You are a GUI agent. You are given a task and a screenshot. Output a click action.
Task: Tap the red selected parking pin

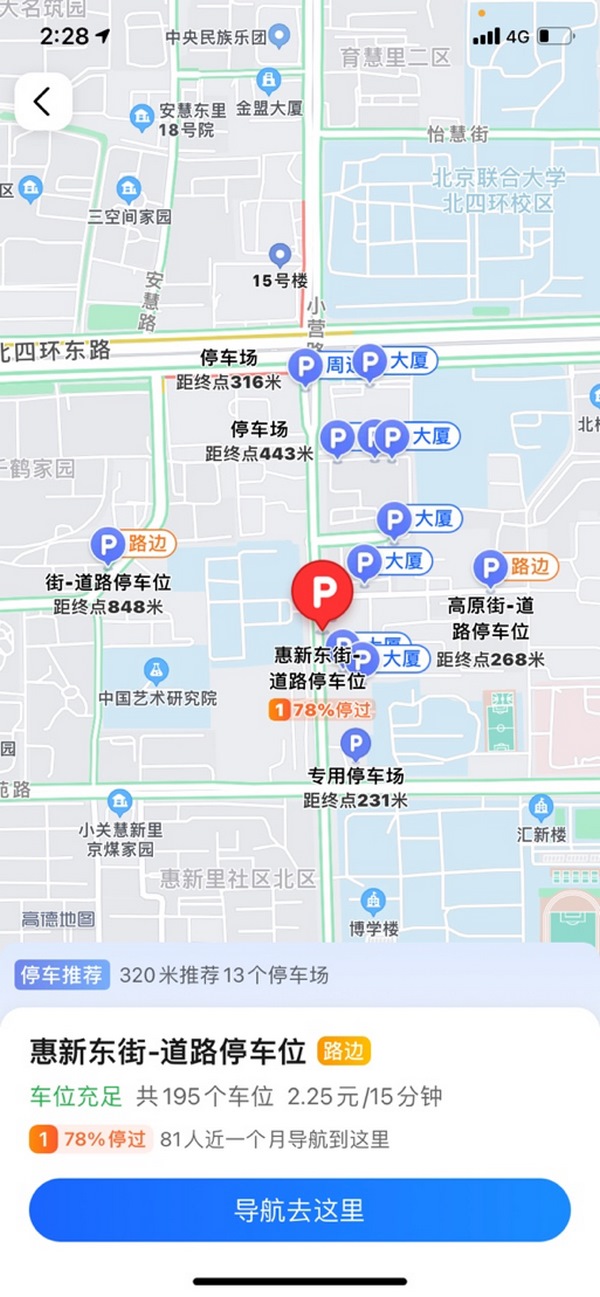322,593
